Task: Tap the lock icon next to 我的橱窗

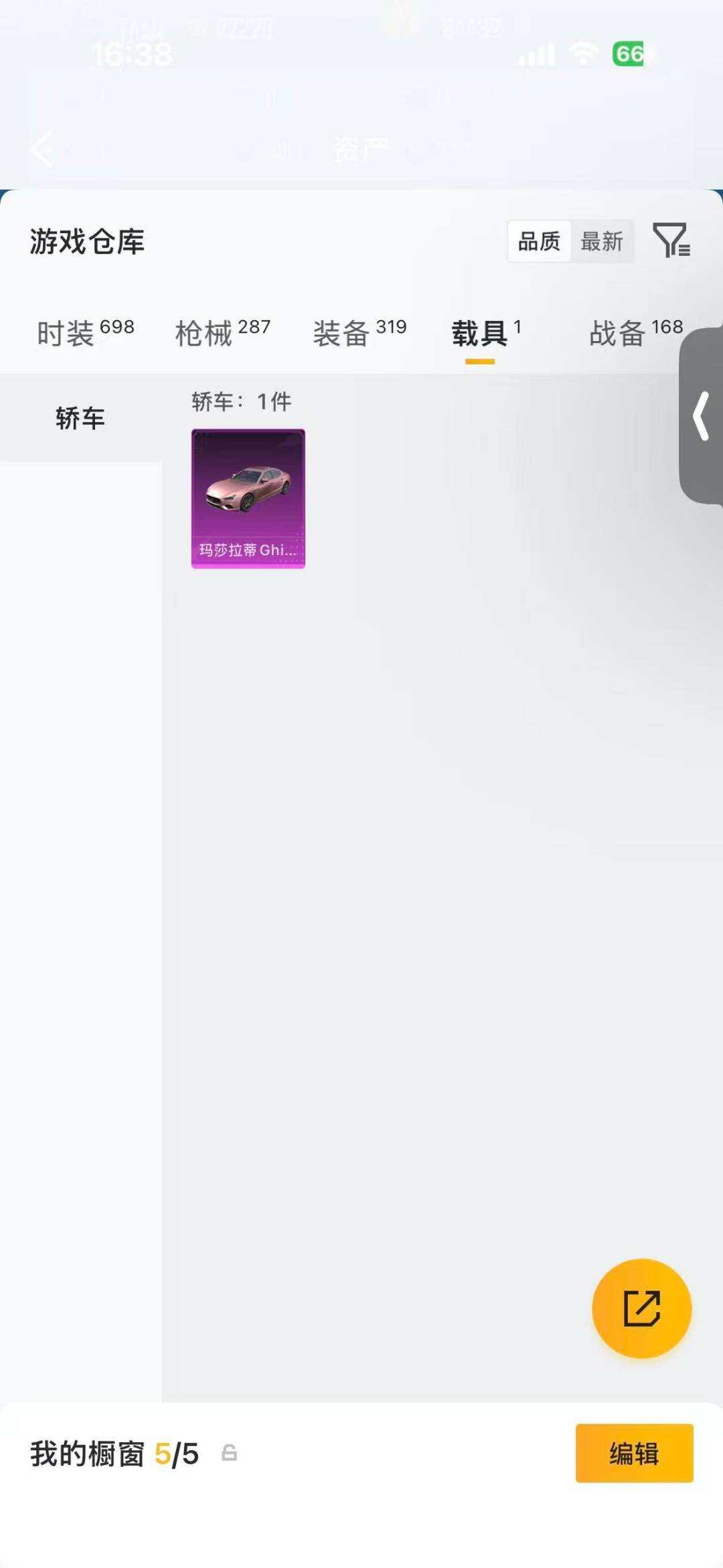Action: click(x=229, y=1453)
